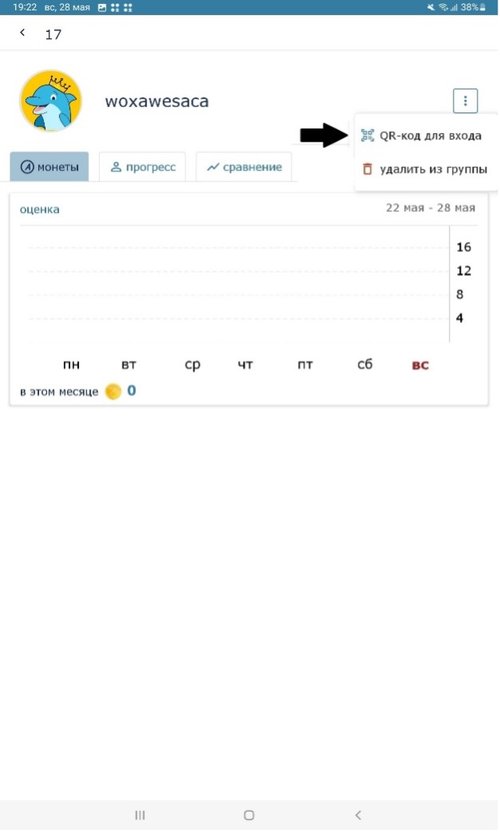Open the three-dot options menu
The image size is (500, 834).
465,101
